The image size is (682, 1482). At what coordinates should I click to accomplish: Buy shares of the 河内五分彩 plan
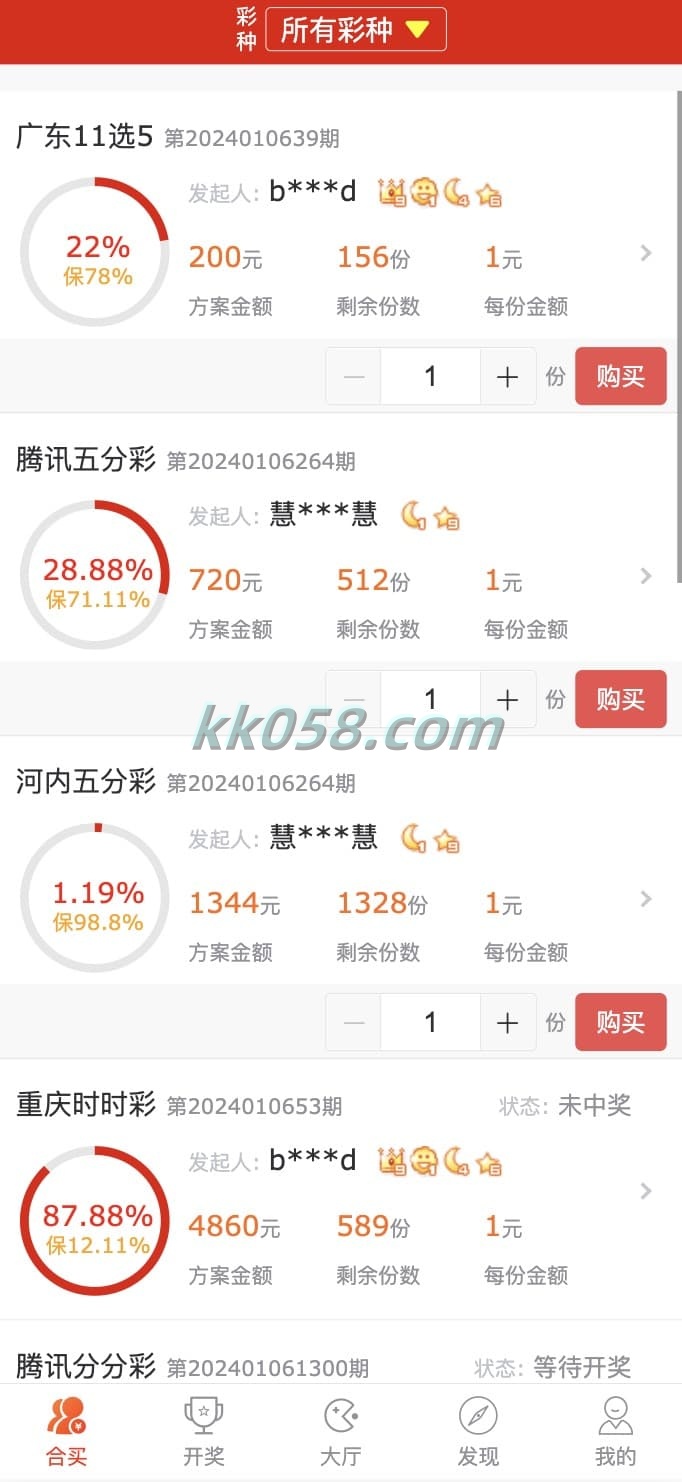620,1022
